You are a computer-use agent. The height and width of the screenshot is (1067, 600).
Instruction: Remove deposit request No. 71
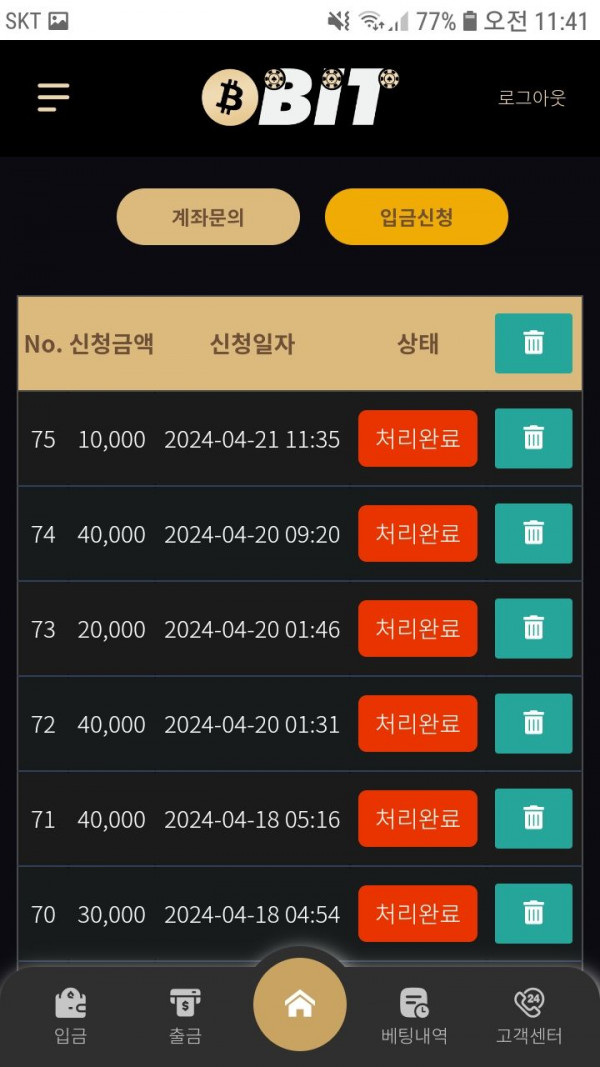[533, 818]
